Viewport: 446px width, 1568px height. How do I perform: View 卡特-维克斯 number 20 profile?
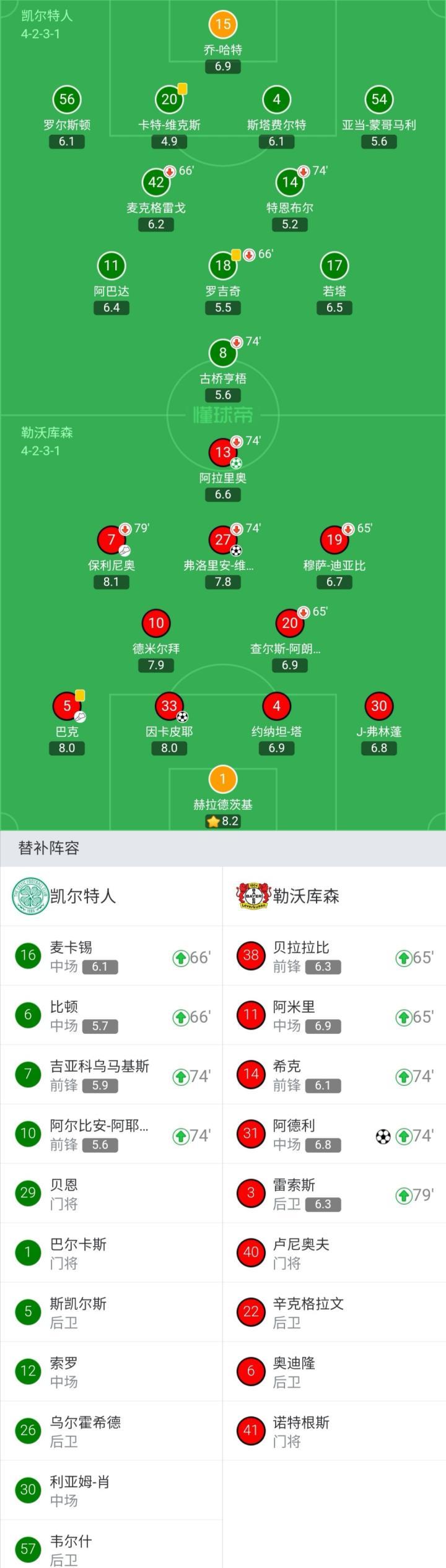pos(169,100)
